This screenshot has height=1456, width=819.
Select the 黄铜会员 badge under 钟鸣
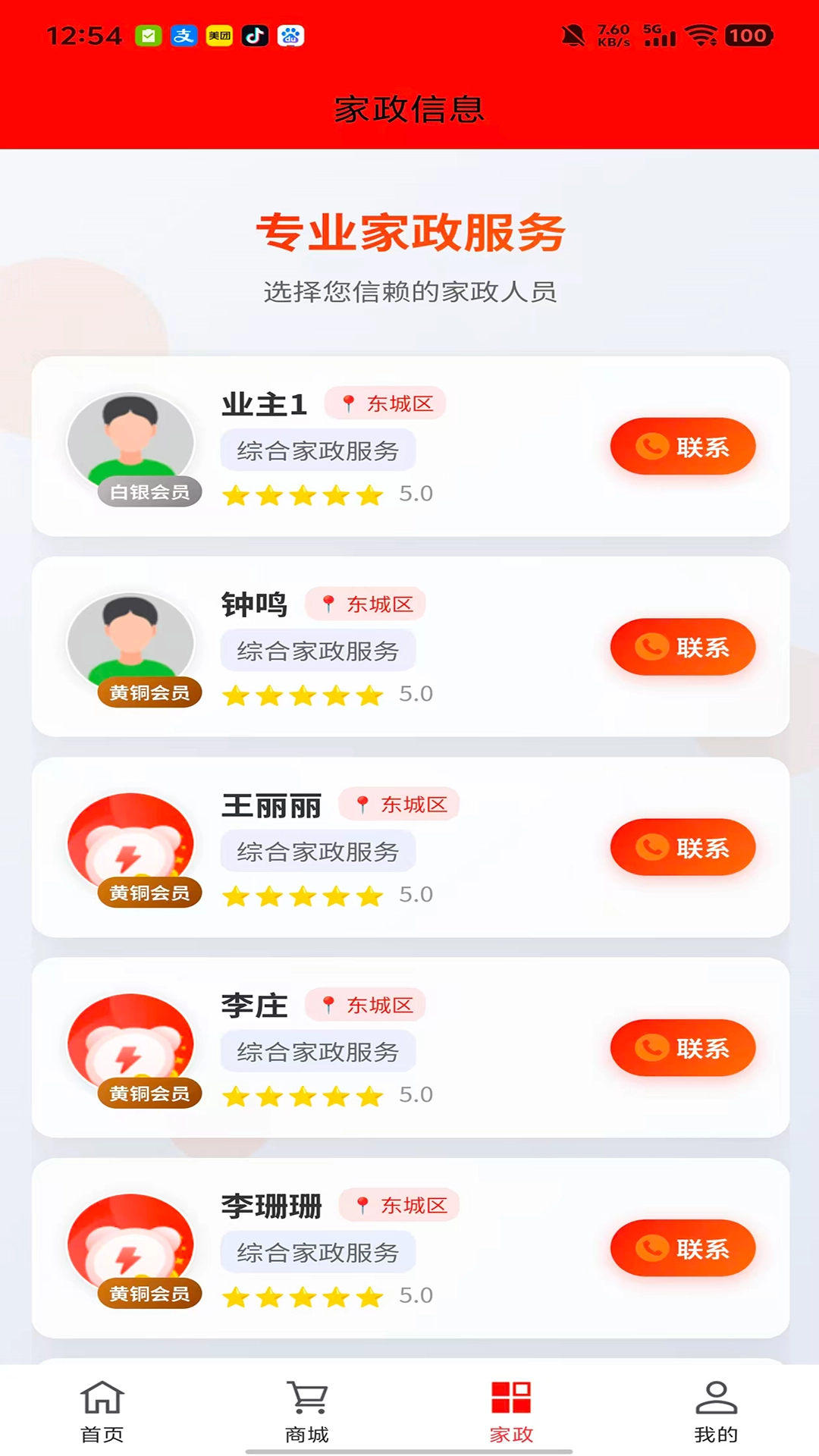click(x=148, y=693)
